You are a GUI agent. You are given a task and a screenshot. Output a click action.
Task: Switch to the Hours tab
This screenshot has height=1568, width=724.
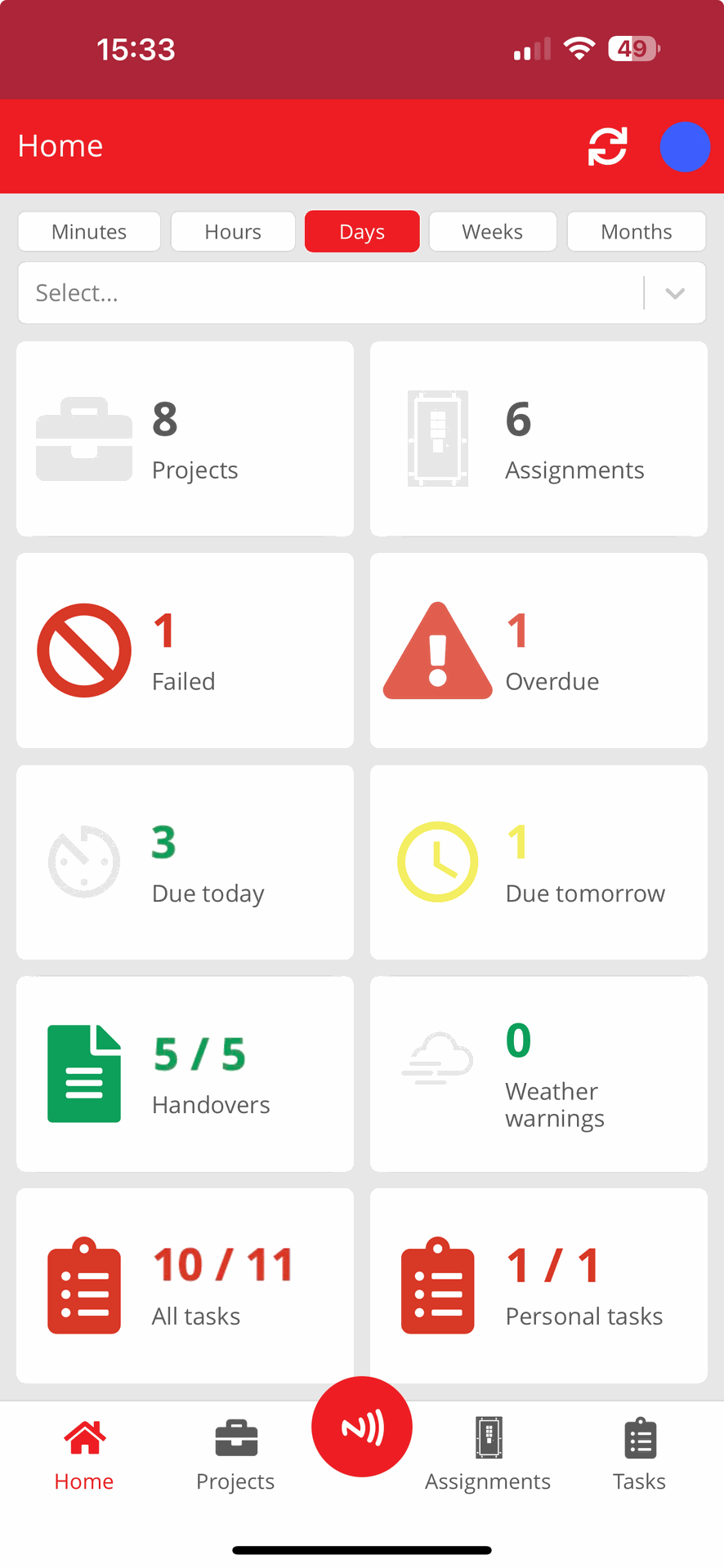pyautogui.click(x=232, y=231)
